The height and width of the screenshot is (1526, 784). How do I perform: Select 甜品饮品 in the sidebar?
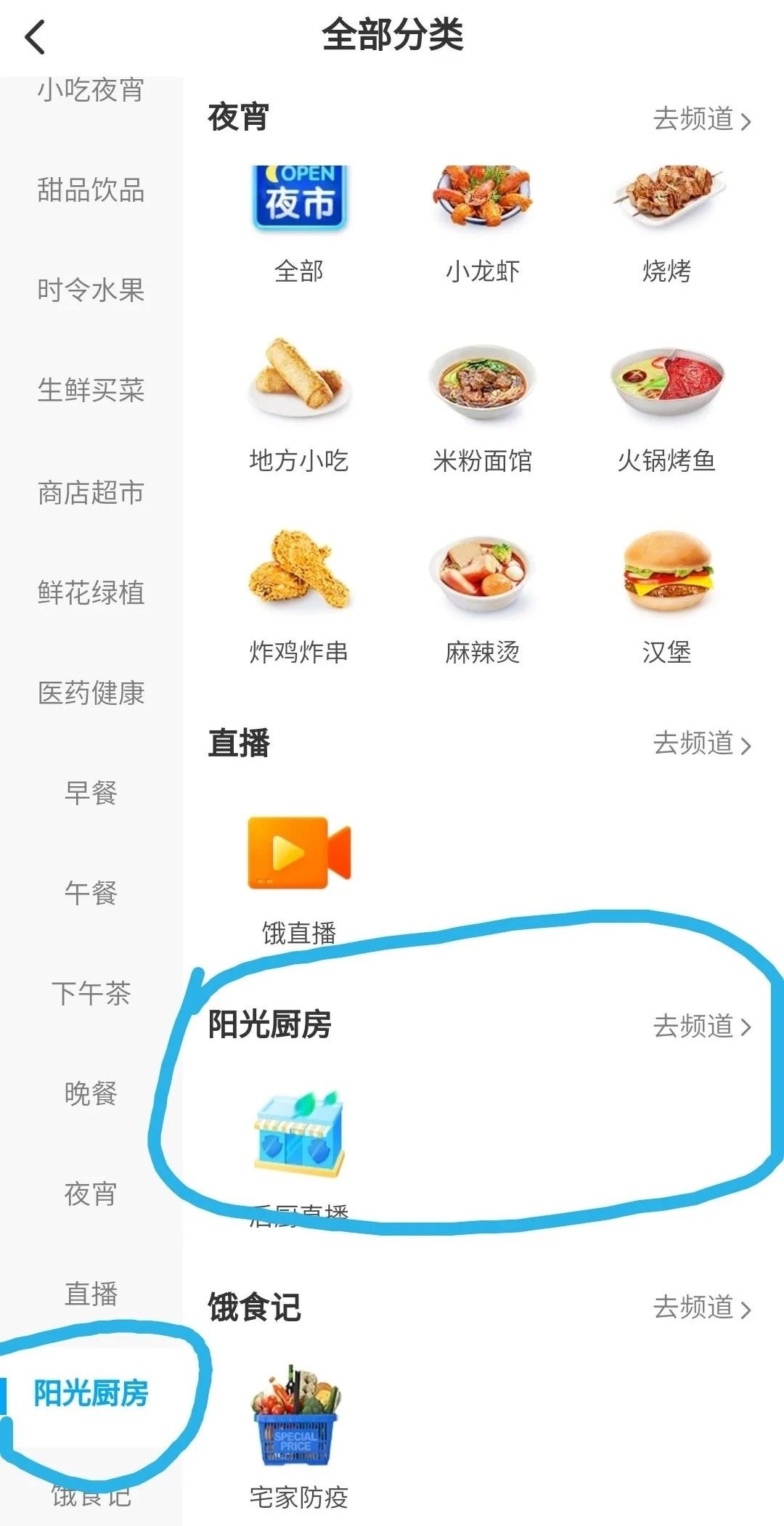tap(91, 190)
